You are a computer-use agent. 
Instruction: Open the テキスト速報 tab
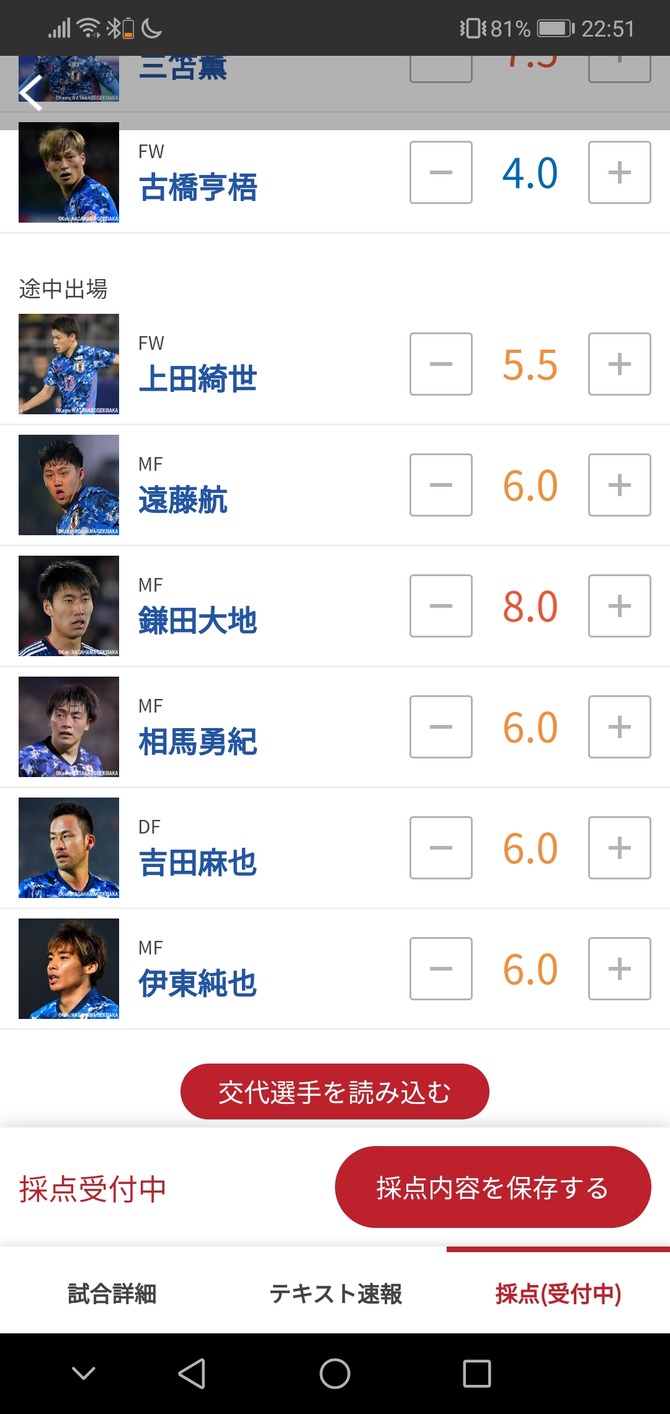click(336, 1293)
